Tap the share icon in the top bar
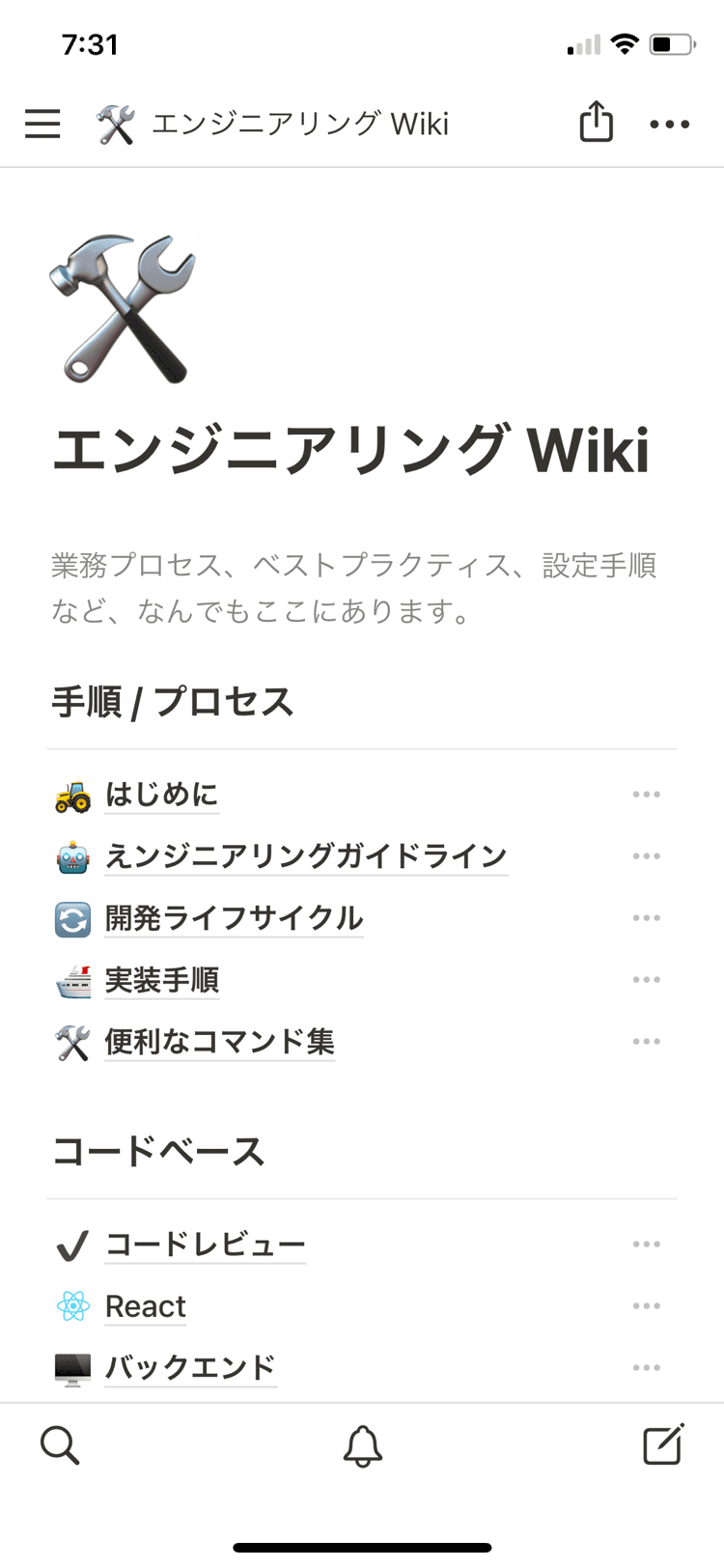This screenshot has height=1568, width=724. pos(597,123)
